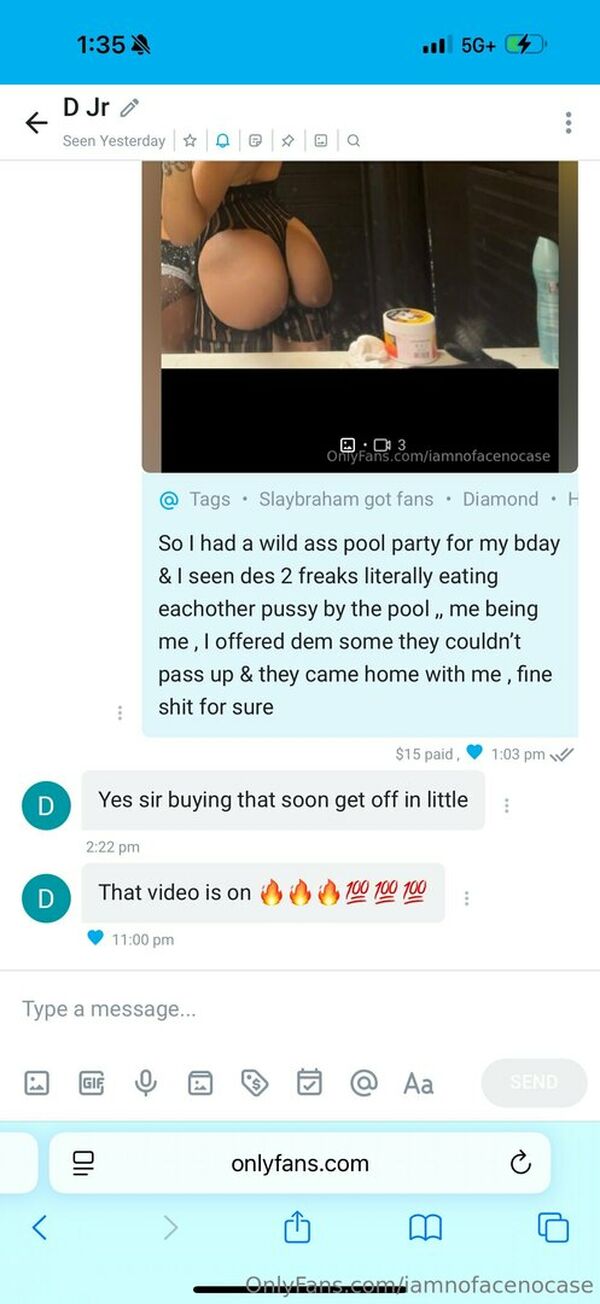Open options for 'That video is on' message
Image resolution: width=600 pixels, height=1304 pixels.
pos(466,898)
